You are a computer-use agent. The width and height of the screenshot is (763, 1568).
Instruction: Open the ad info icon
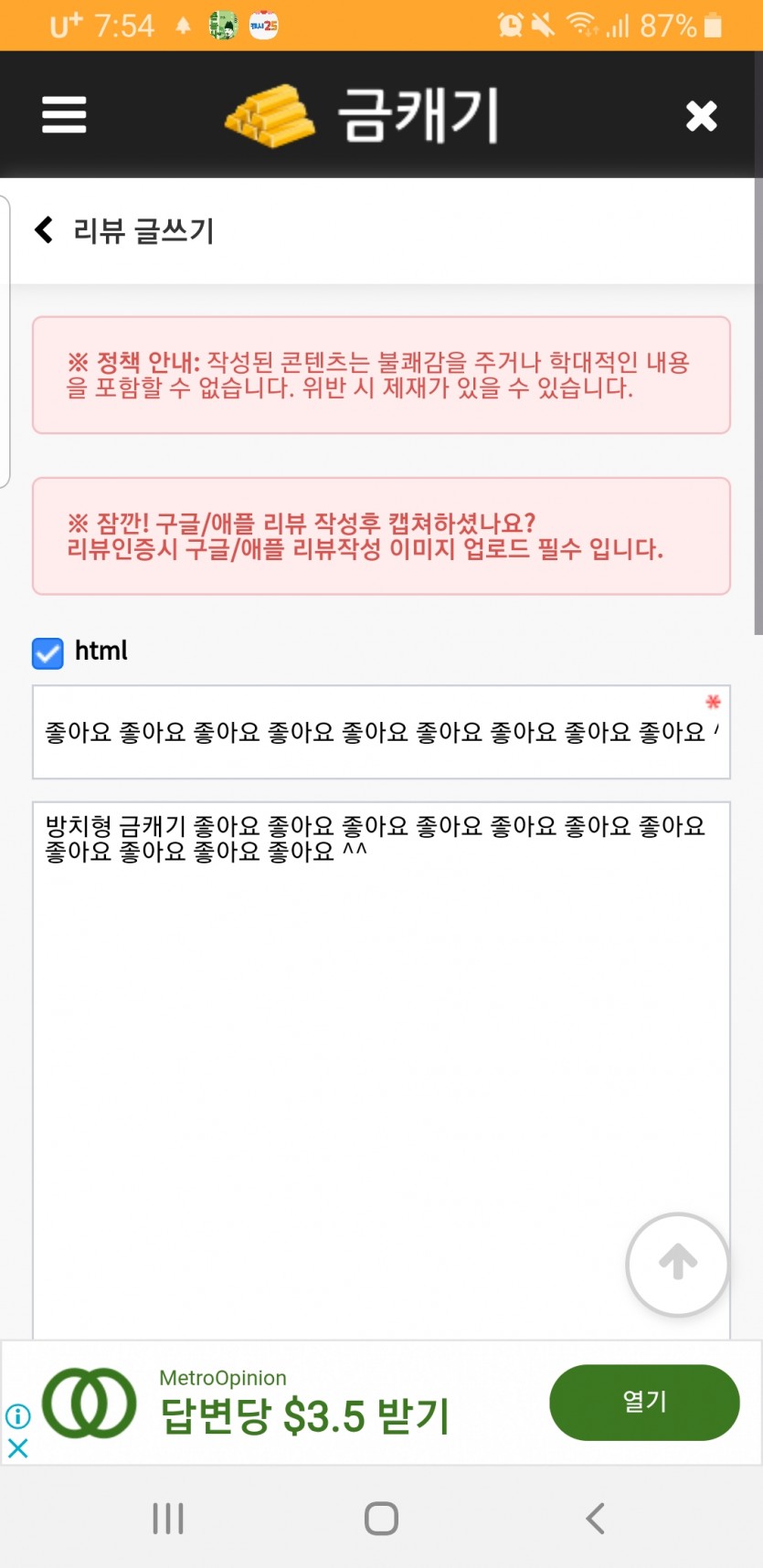click(17, 1416)
